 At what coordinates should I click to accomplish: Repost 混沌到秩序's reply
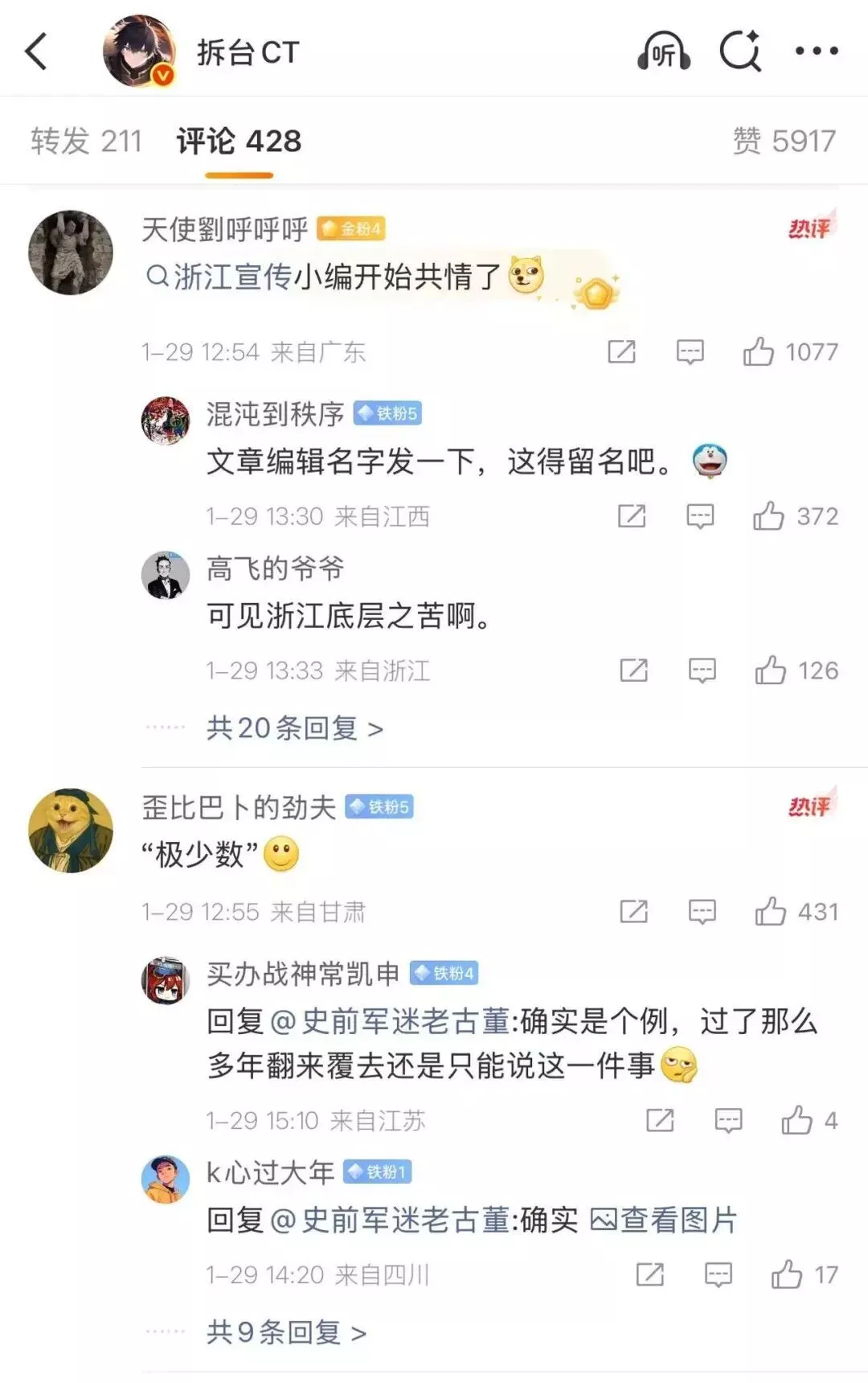point(632,516)
